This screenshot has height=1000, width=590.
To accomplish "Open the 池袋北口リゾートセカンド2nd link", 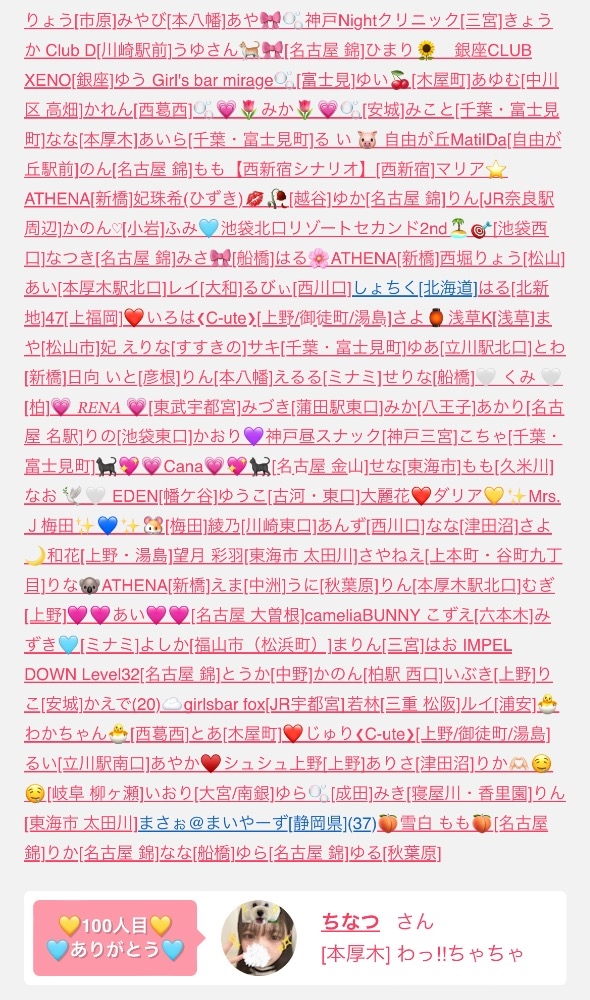I will pos(334,228).
